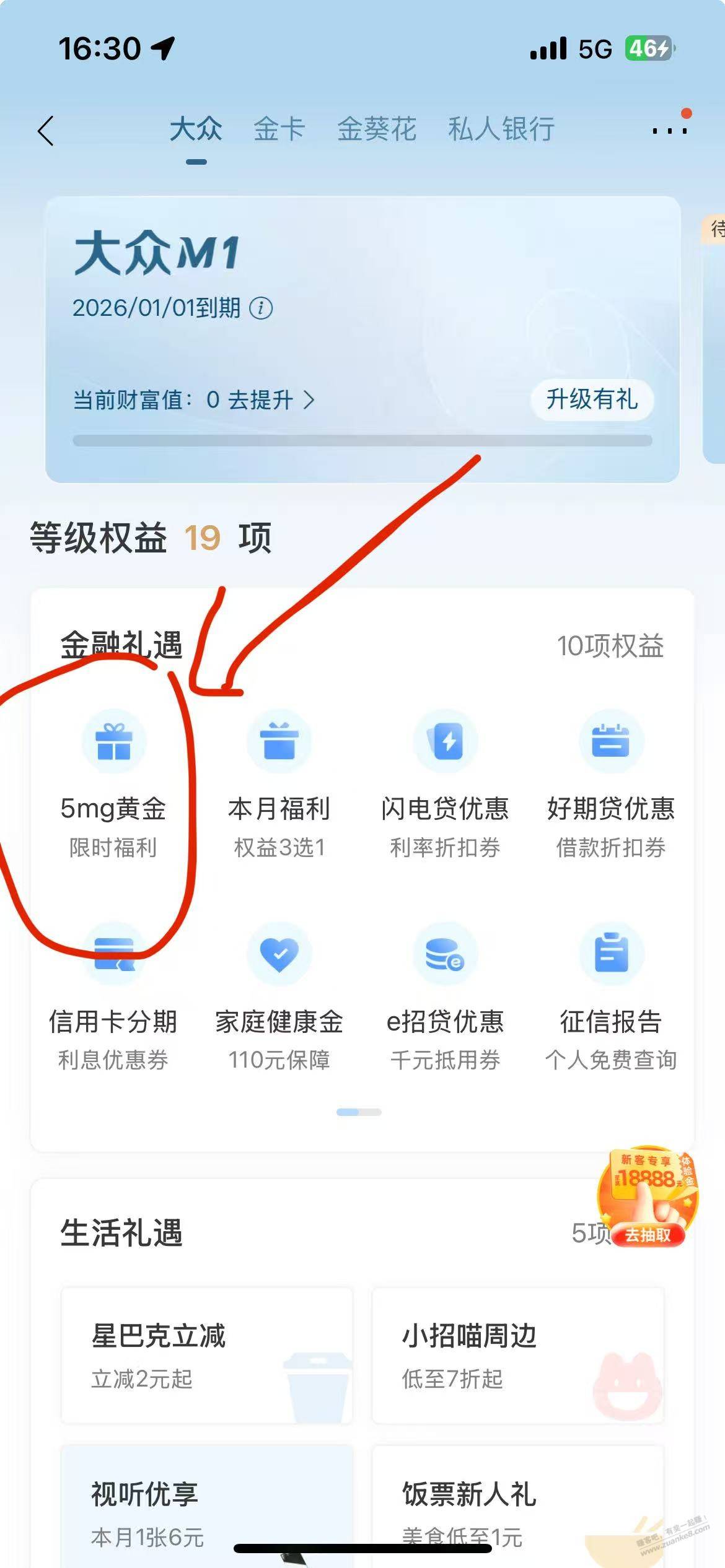Switch to the 金葵花 tab

pos(376,129)
